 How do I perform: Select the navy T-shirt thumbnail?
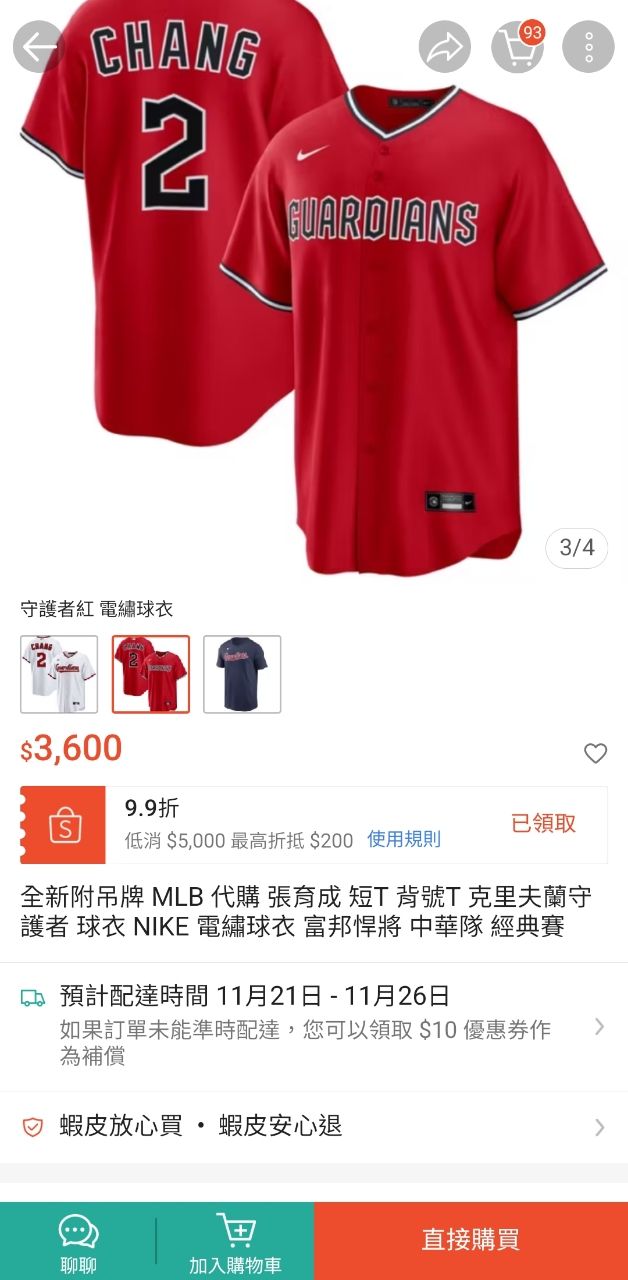click(x=242, y=674)
